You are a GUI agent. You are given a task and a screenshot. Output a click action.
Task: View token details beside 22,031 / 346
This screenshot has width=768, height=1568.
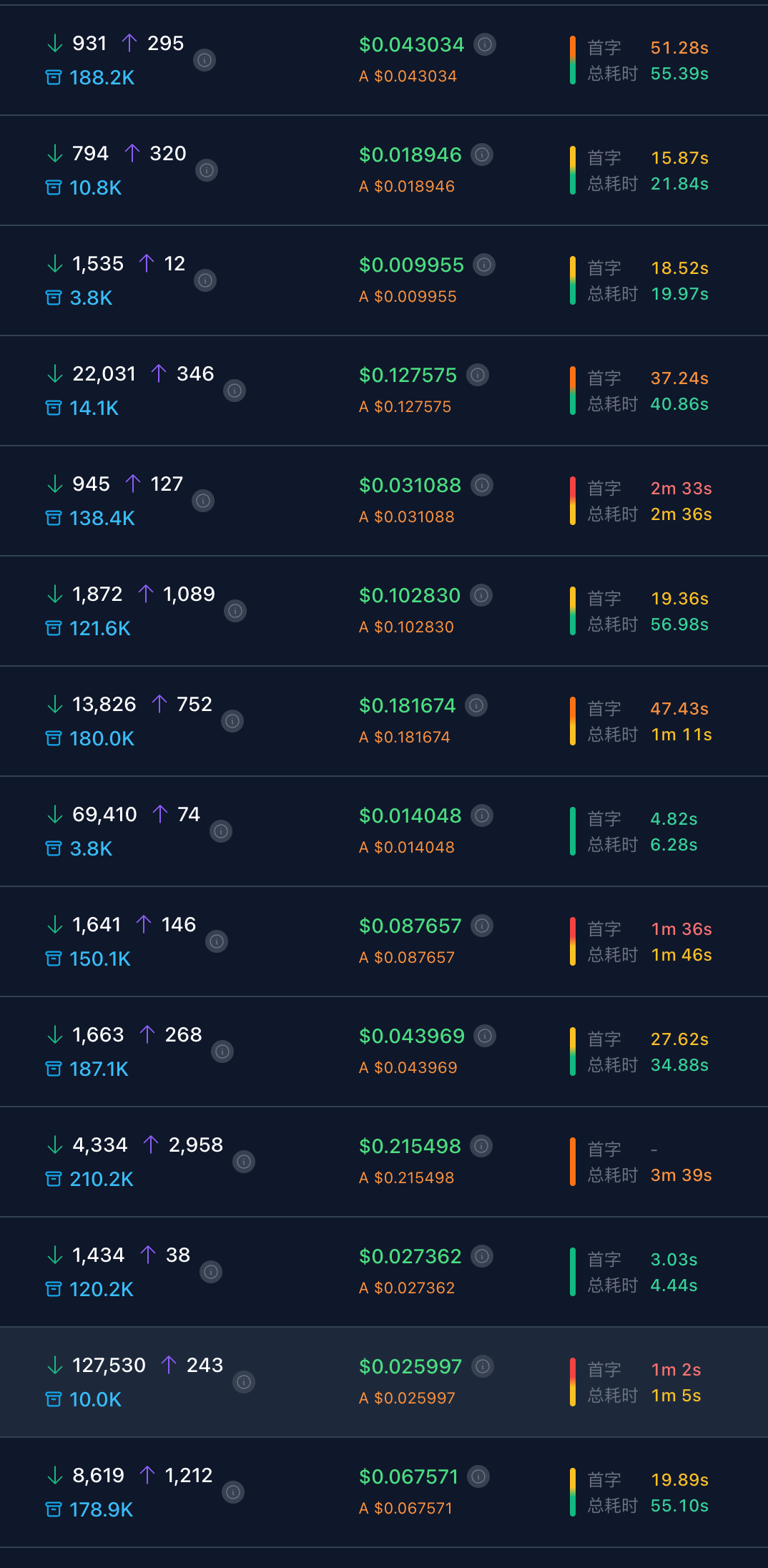tap(235, 391)
